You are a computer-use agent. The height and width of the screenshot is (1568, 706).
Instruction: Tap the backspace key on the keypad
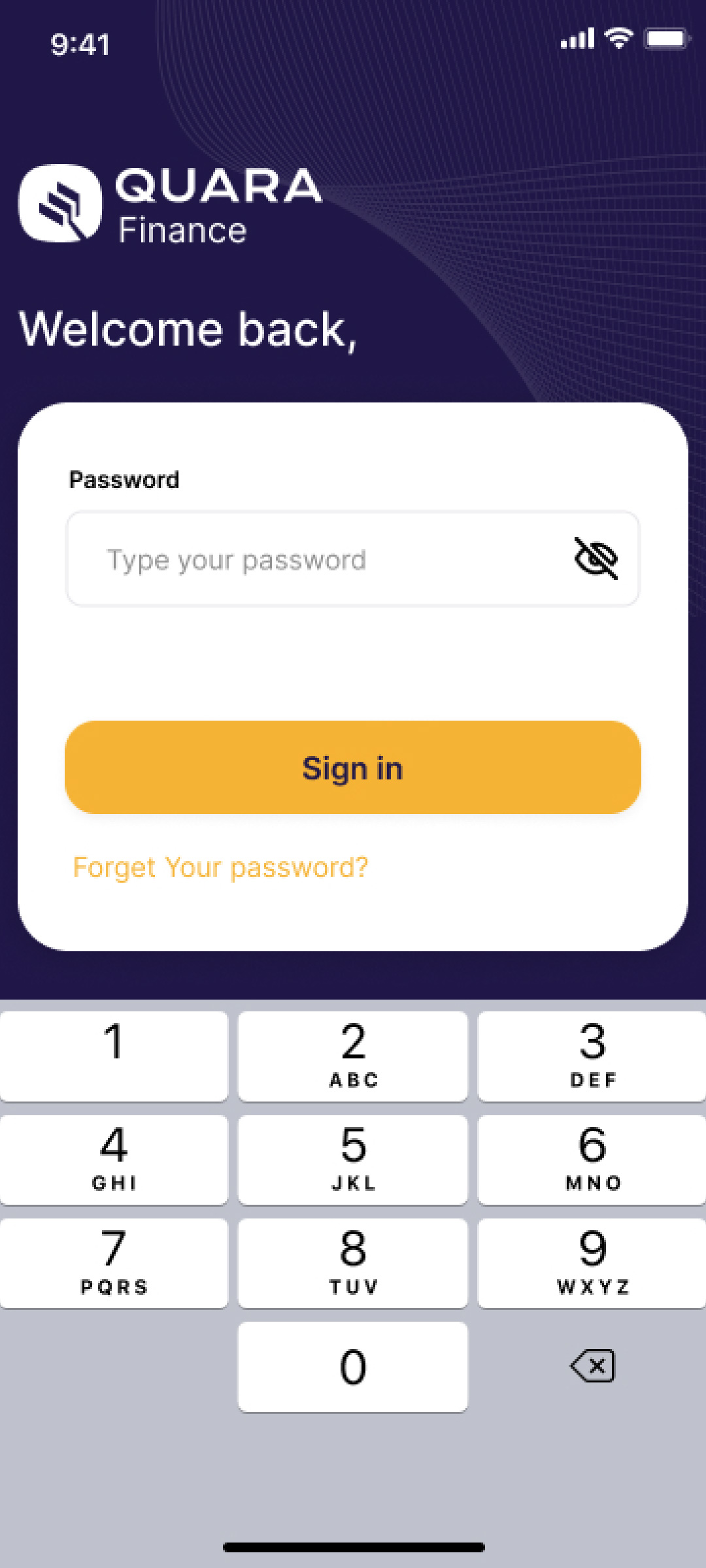[x=592, y=1366]
